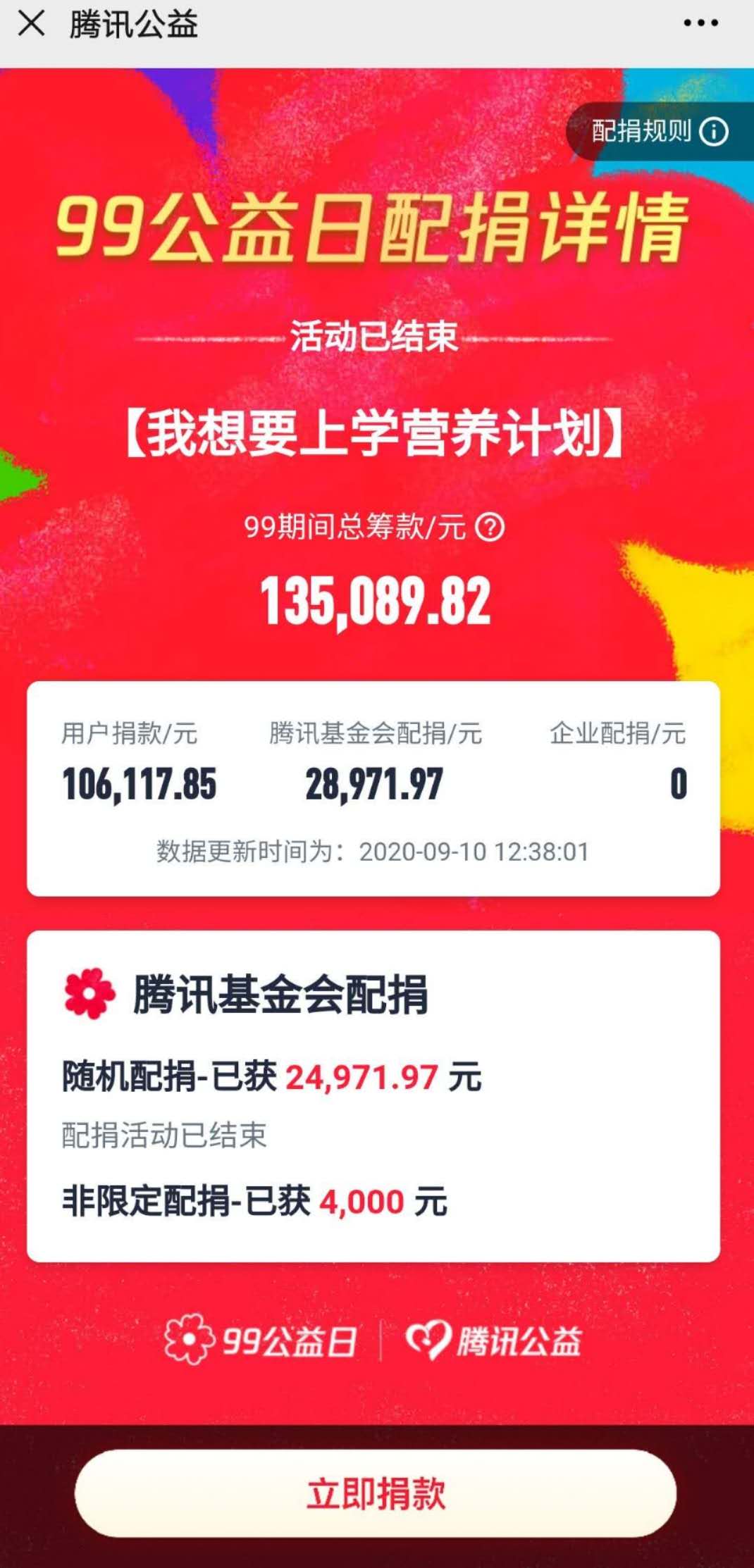View 配捐规则 matching rules
Screen dimensions: 754x1568
point(659,132)
